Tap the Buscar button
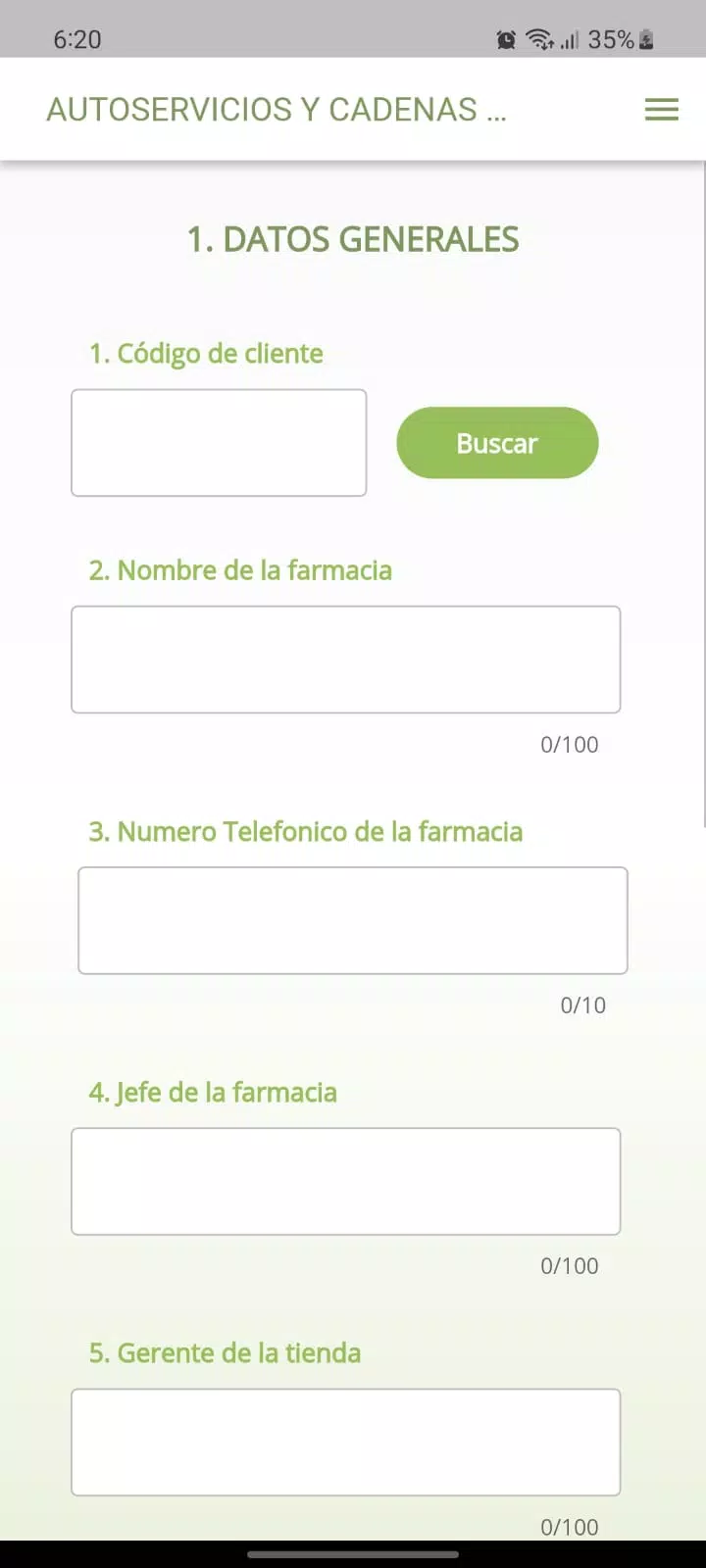 click(497, 443)
